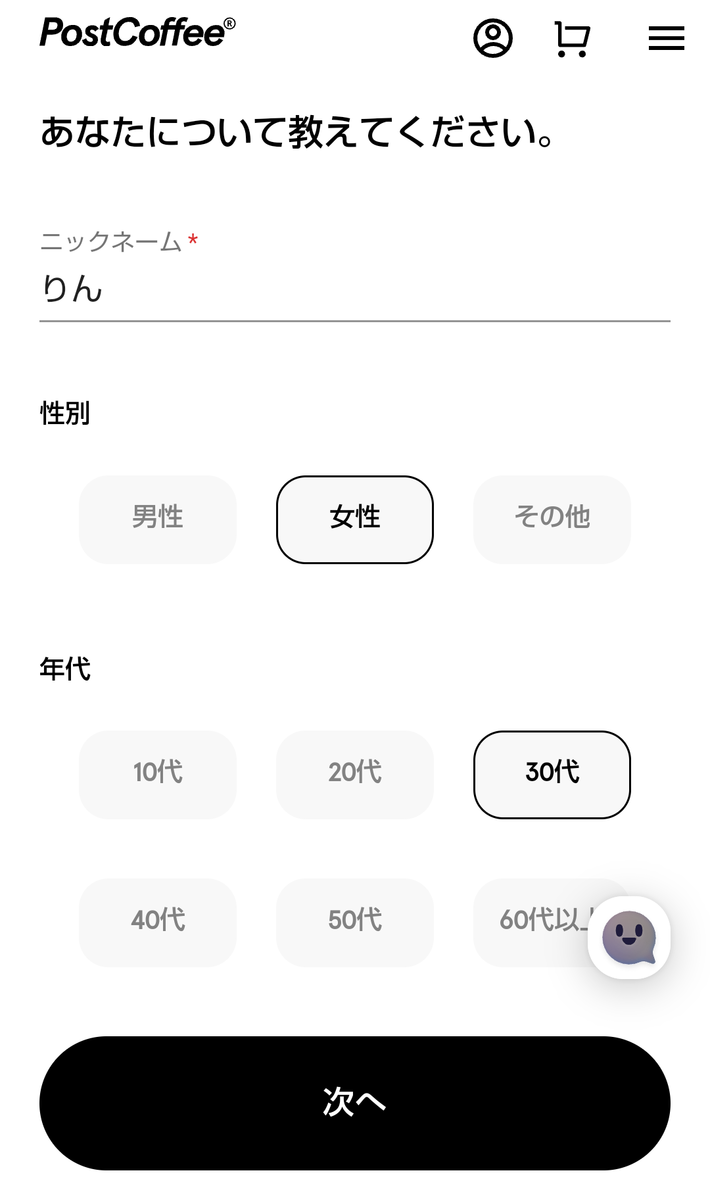Open the account profile icon
Screen dimensions: 710x1200
(492, 38)
